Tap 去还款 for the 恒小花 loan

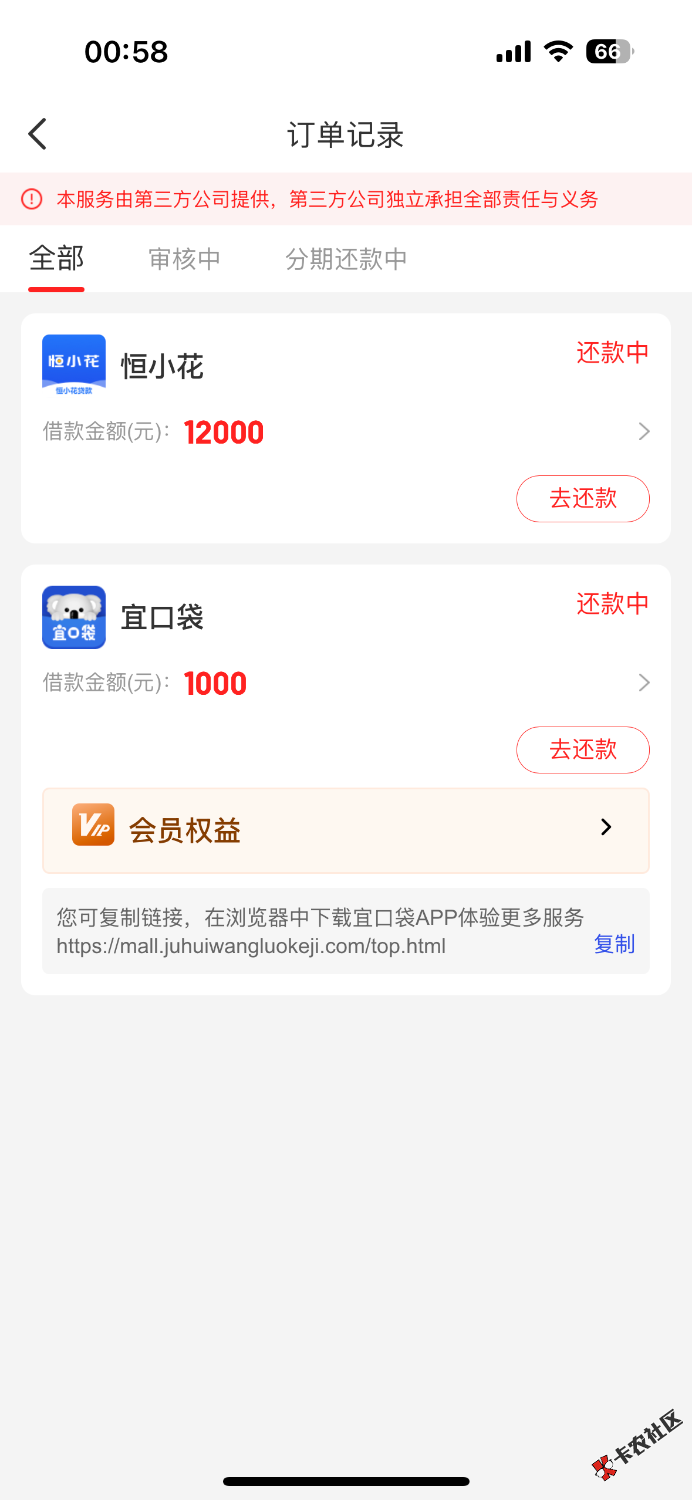(582, 498)
